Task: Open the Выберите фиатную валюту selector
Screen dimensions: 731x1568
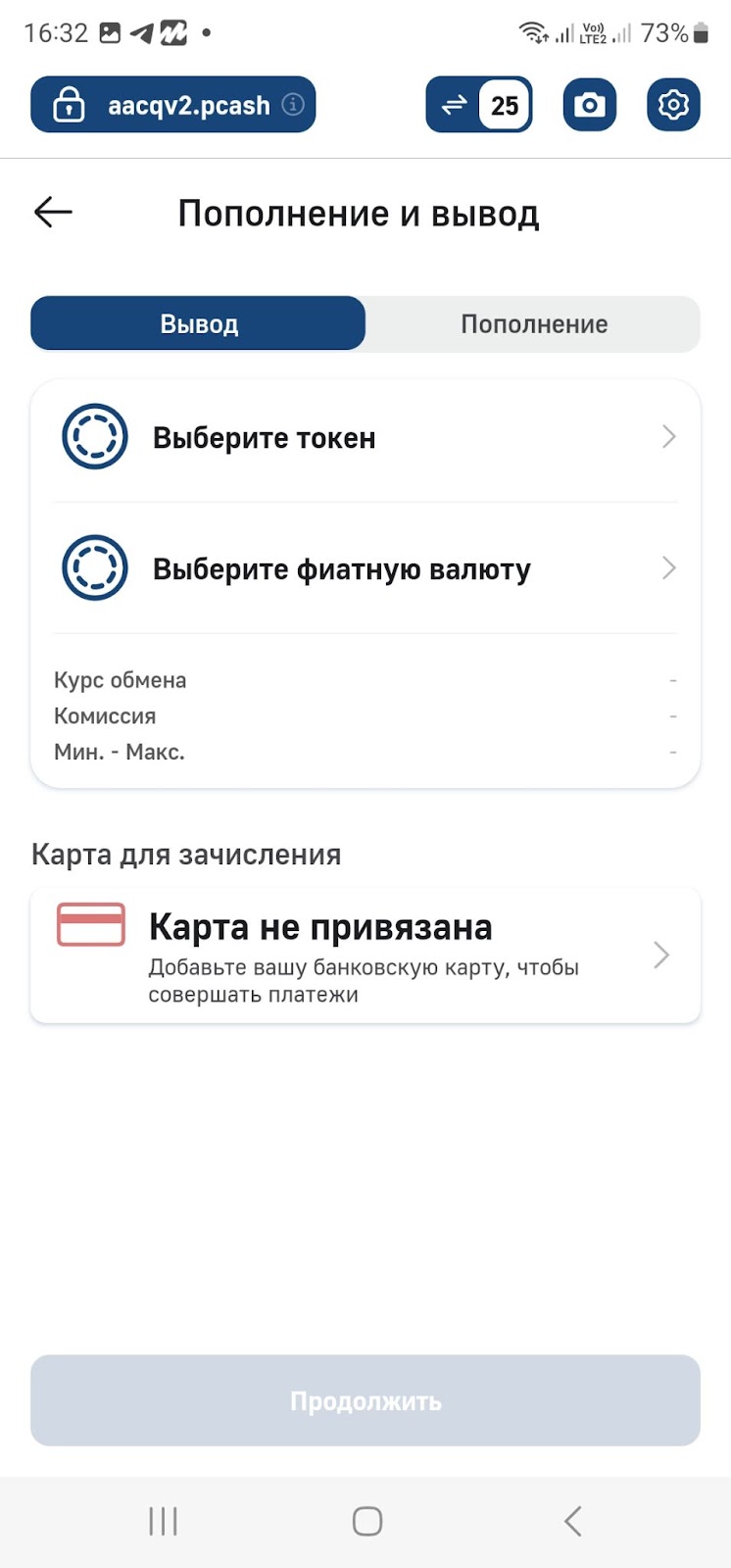Action: (365, 568)
